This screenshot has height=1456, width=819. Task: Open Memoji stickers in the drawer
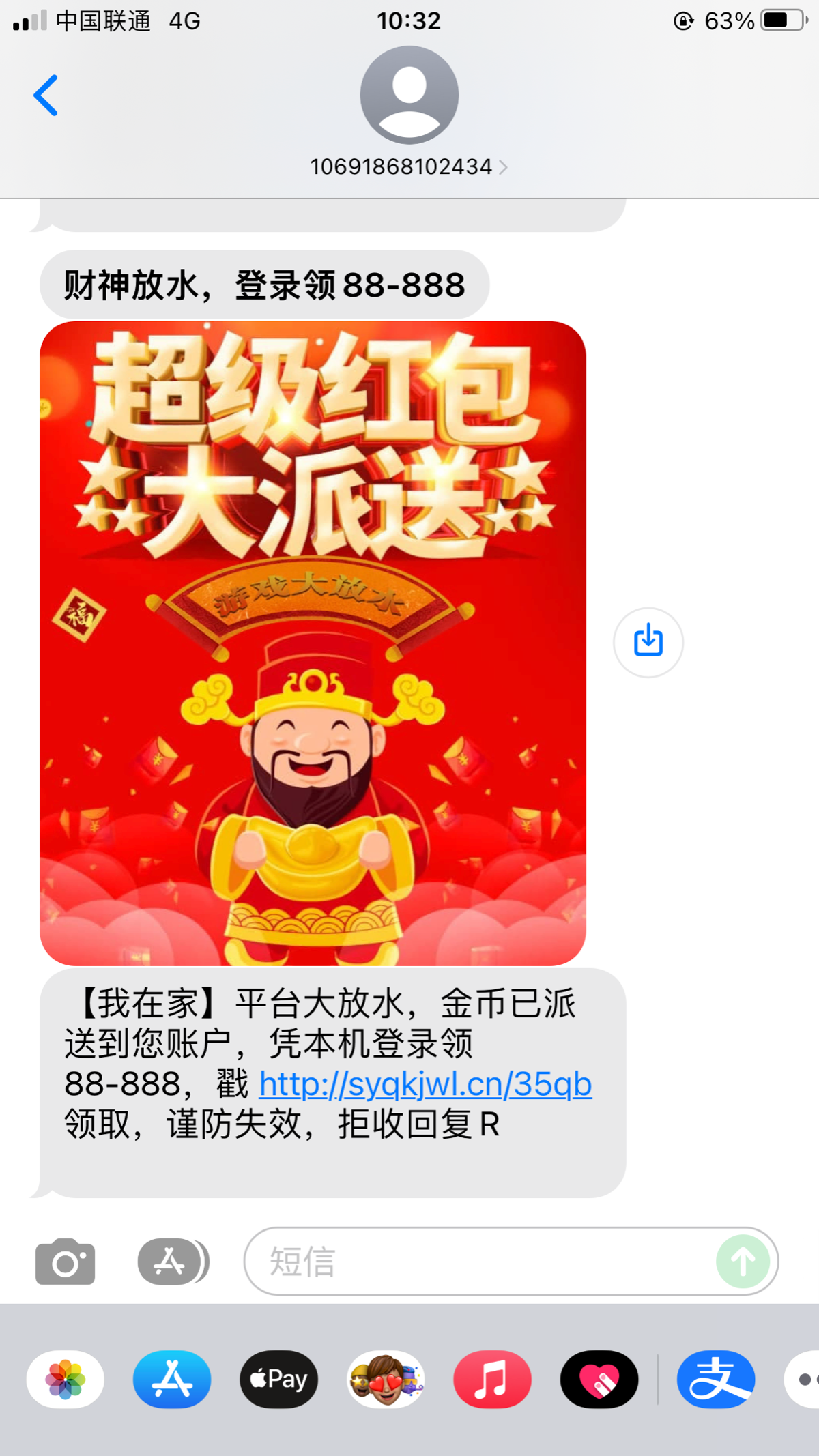386,1380
